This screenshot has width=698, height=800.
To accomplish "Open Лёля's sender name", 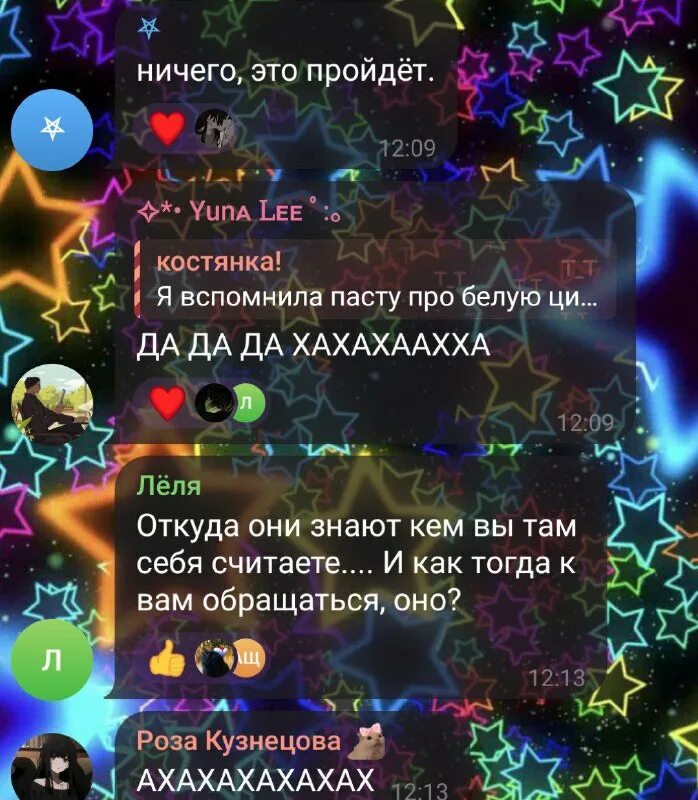I will coord(167,486).
